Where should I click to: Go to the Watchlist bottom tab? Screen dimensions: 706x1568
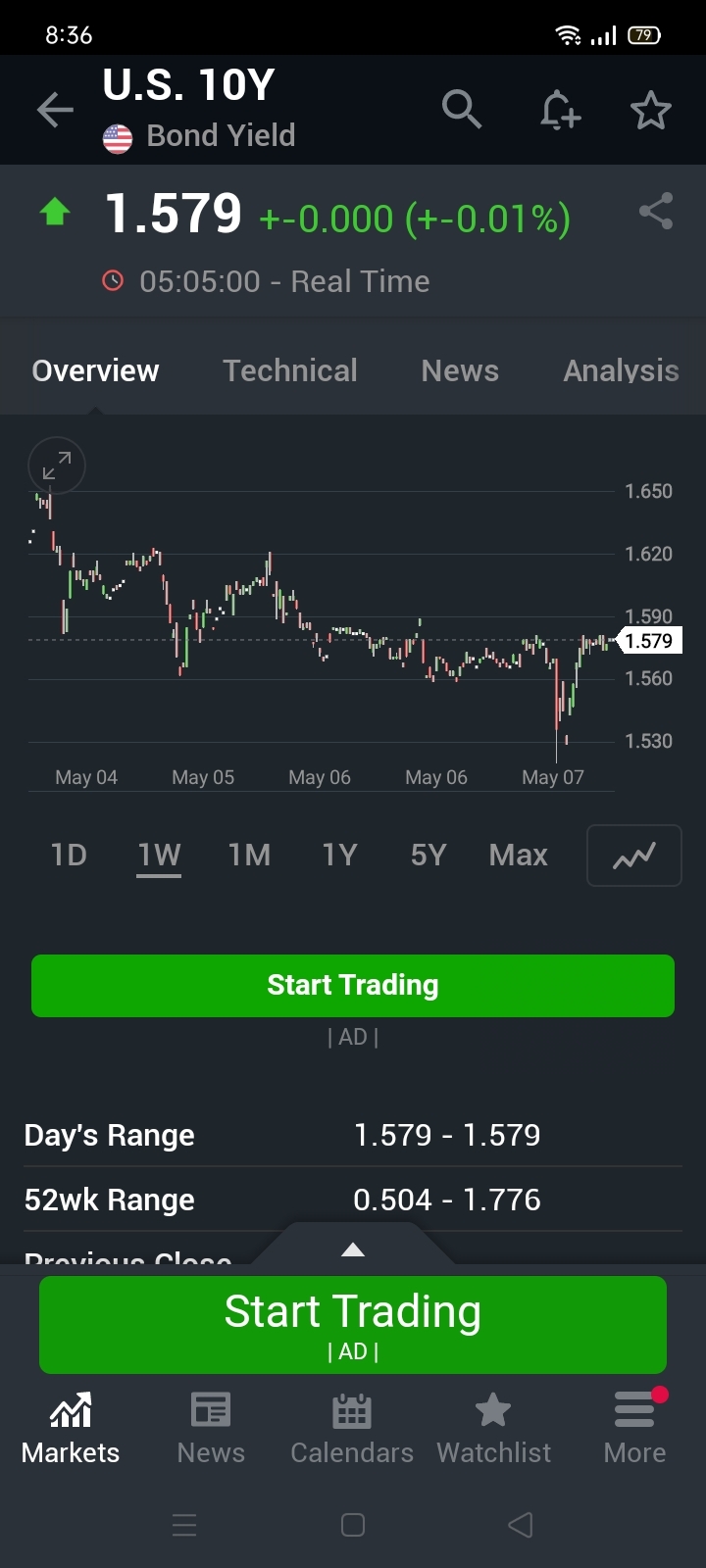coord(493,1429)
